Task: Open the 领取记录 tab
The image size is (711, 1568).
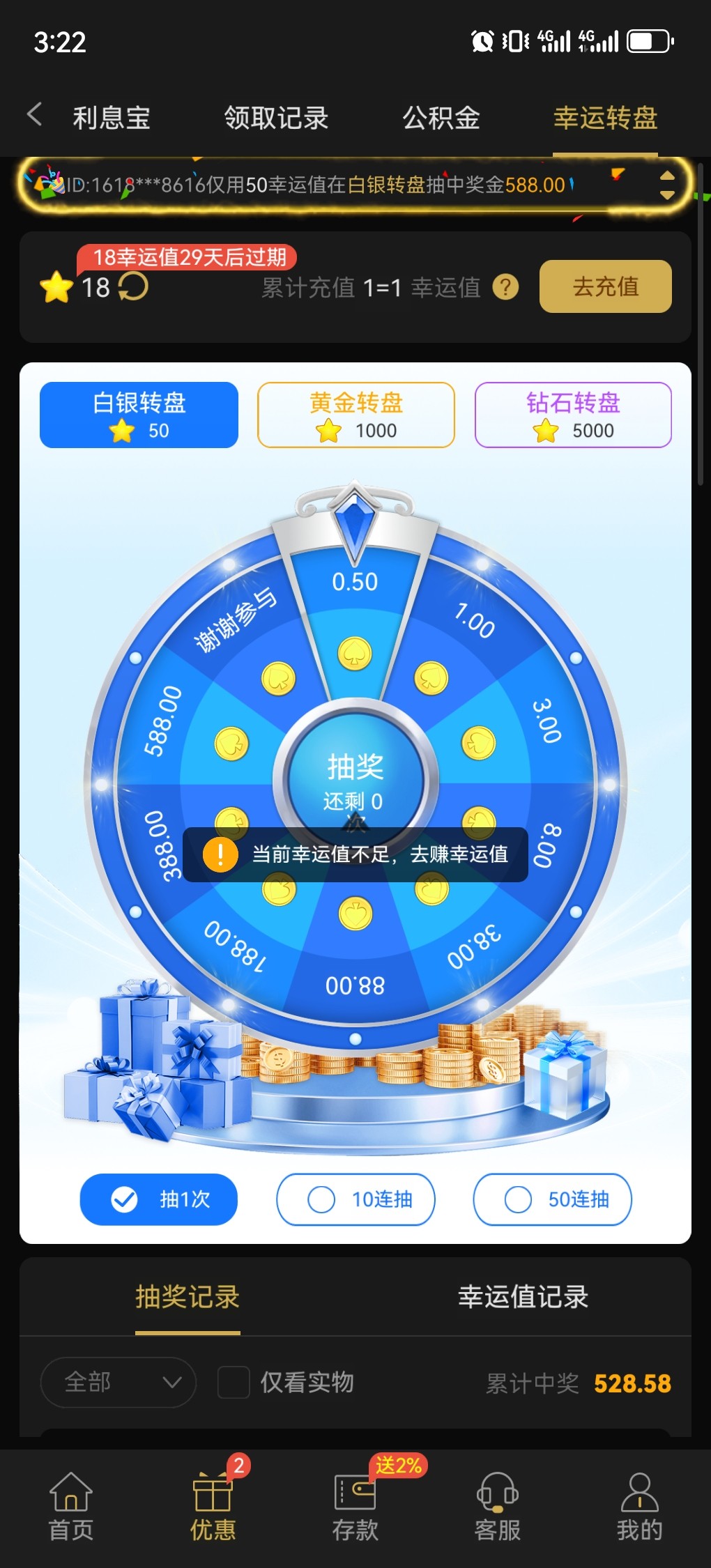Action: (x=276, y=118)
